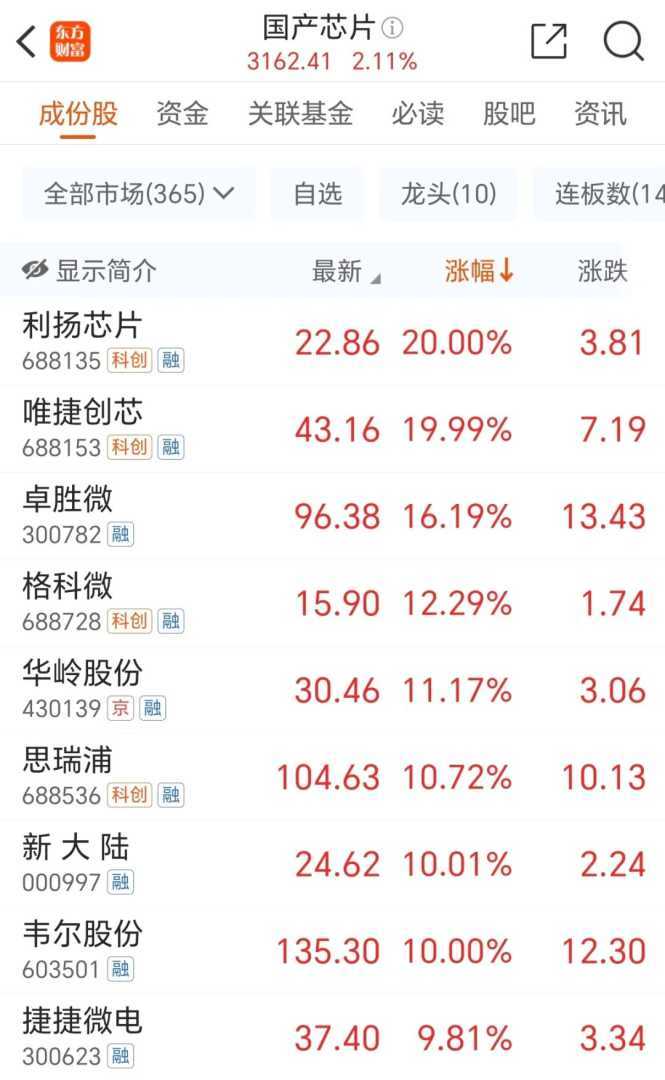Switch to the 资讯 tab
665x1080 pixels.
point(600,114)
